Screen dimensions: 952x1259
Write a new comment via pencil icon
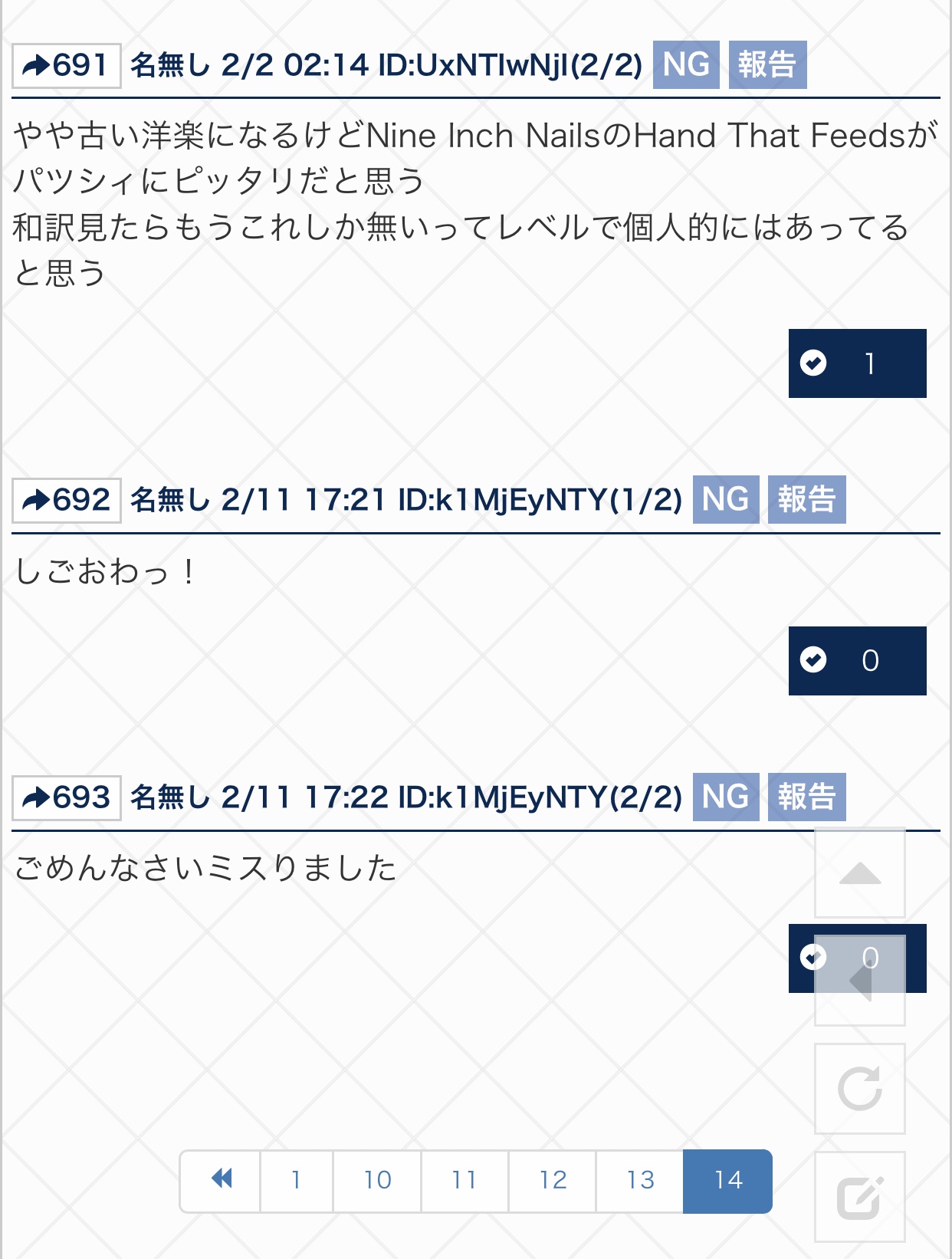tap(859, 1197)
